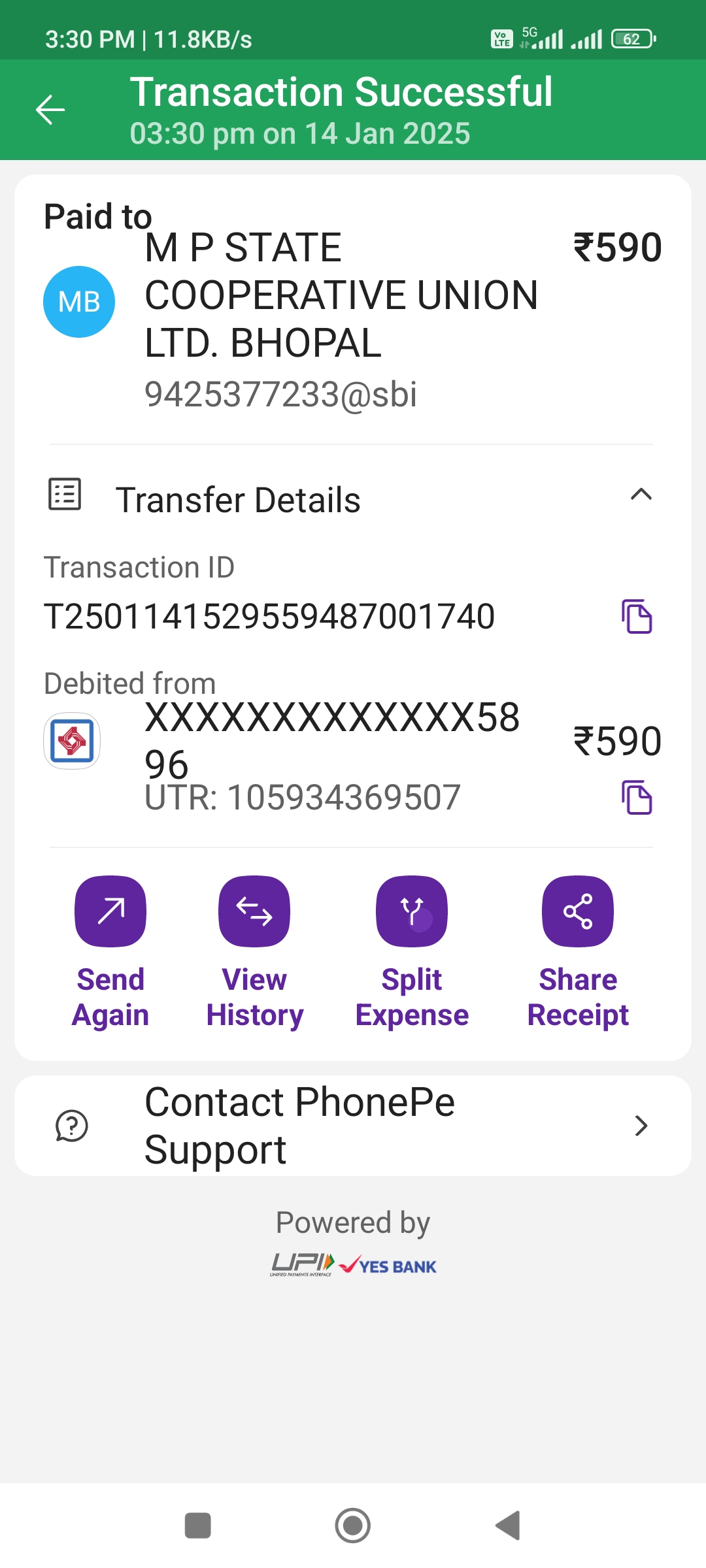The image size is (706, 1568).
Task: Tap Send Again
Action: point(110,953)
